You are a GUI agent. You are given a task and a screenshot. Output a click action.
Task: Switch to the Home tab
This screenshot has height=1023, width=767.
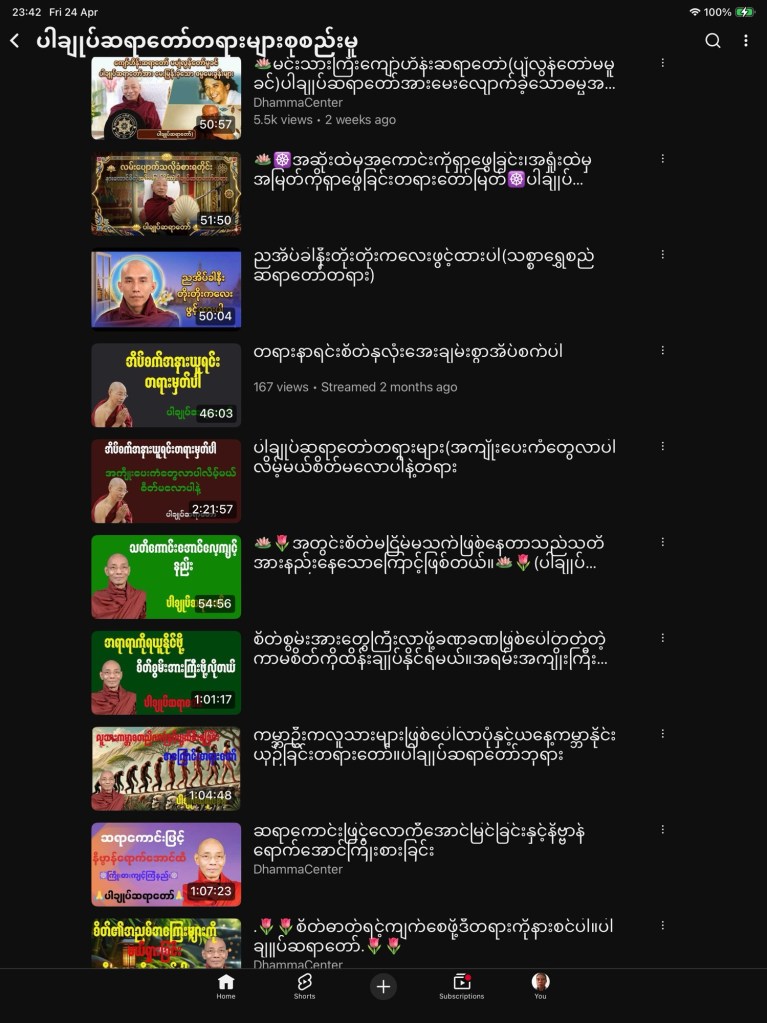(x=226, y=986)
